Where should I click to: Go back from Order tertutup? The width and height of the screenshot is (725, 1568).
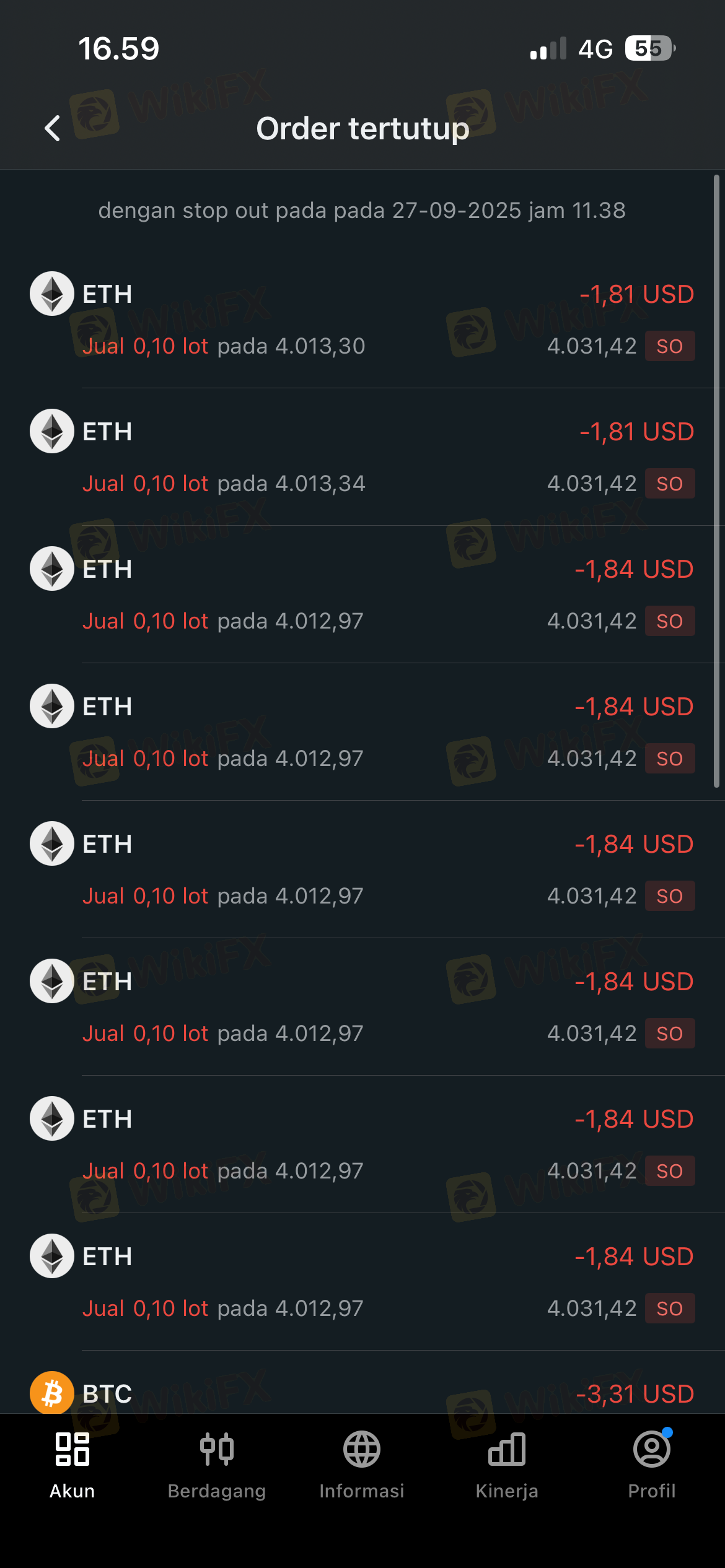coord(53,128)
